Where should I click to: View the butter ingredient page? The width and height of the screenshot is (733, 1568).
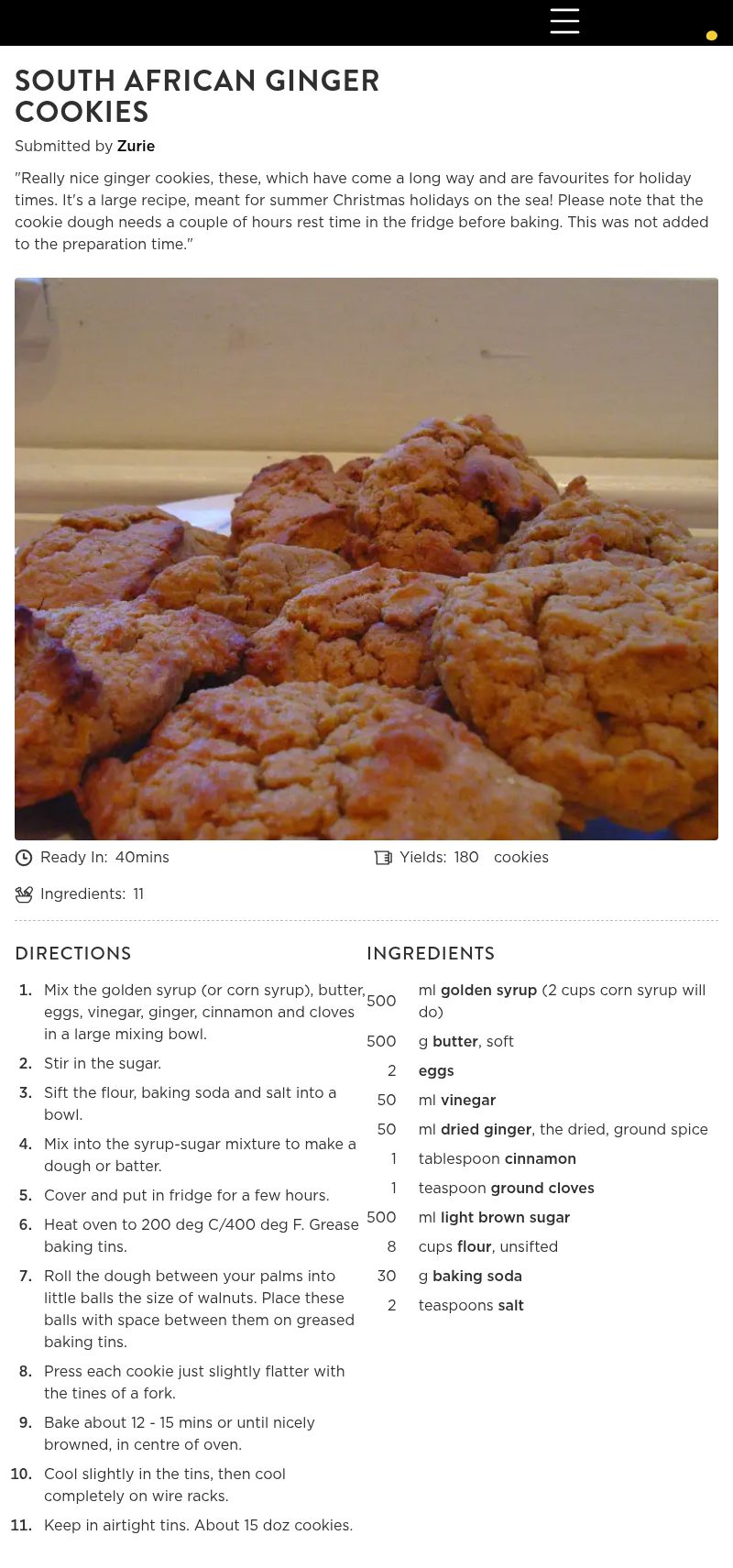455,1042
